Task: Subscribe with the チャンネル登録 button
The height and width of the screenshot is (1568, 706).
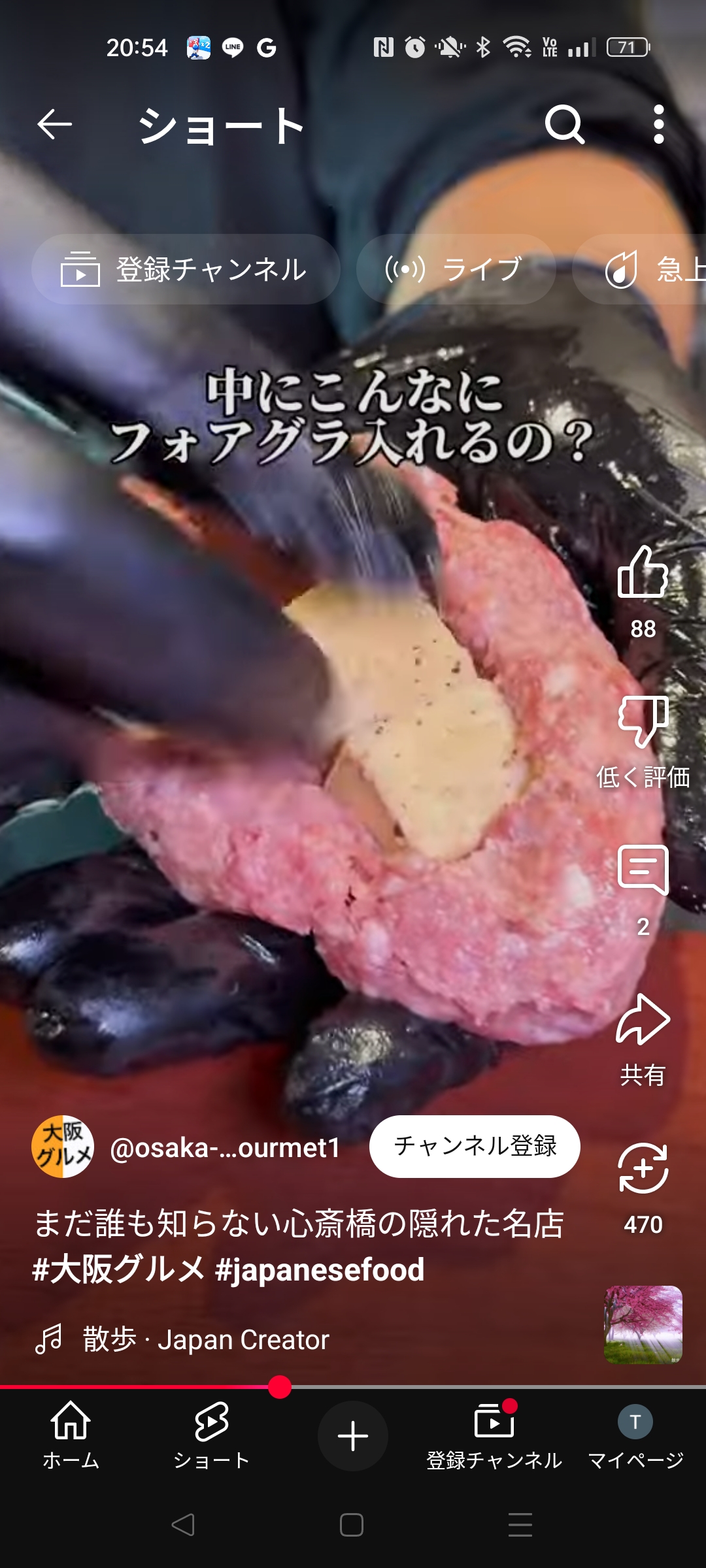Action: [475, 1146]
